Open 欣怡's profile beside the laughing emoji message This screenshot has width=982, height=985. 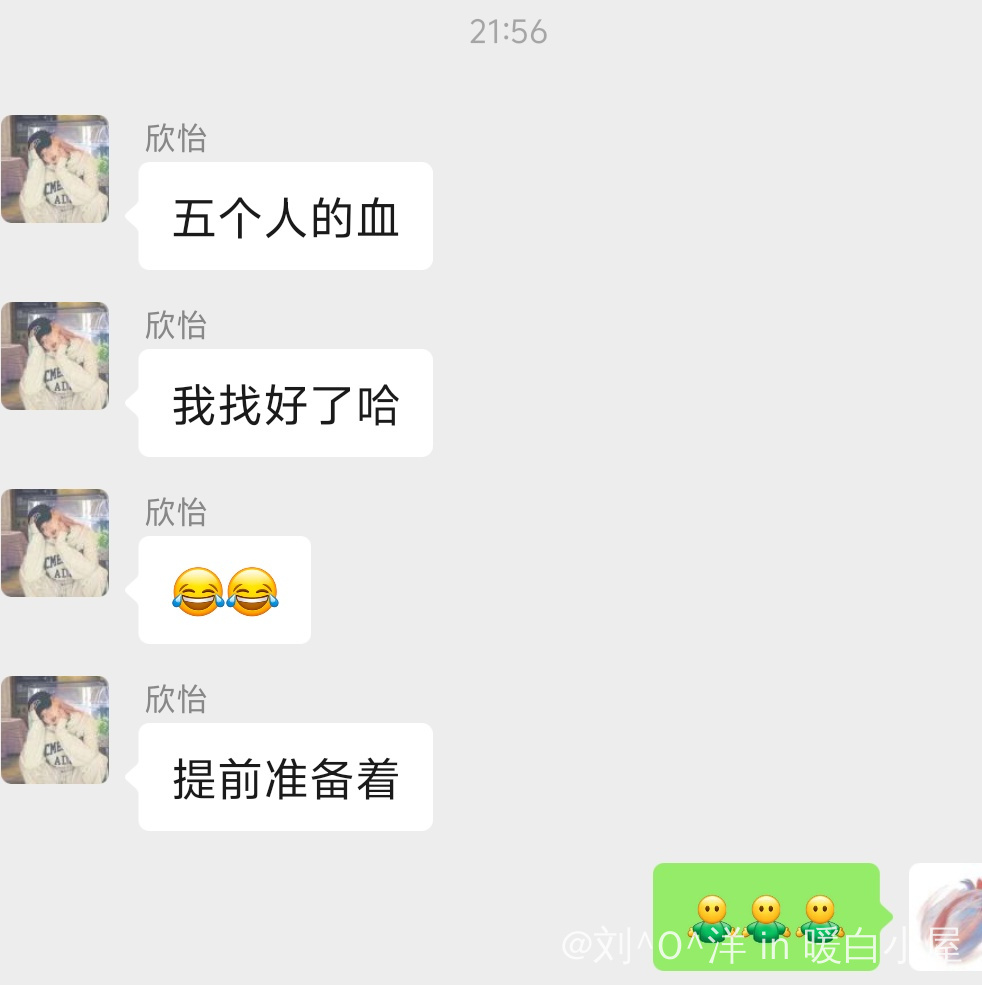click(55, 542)
